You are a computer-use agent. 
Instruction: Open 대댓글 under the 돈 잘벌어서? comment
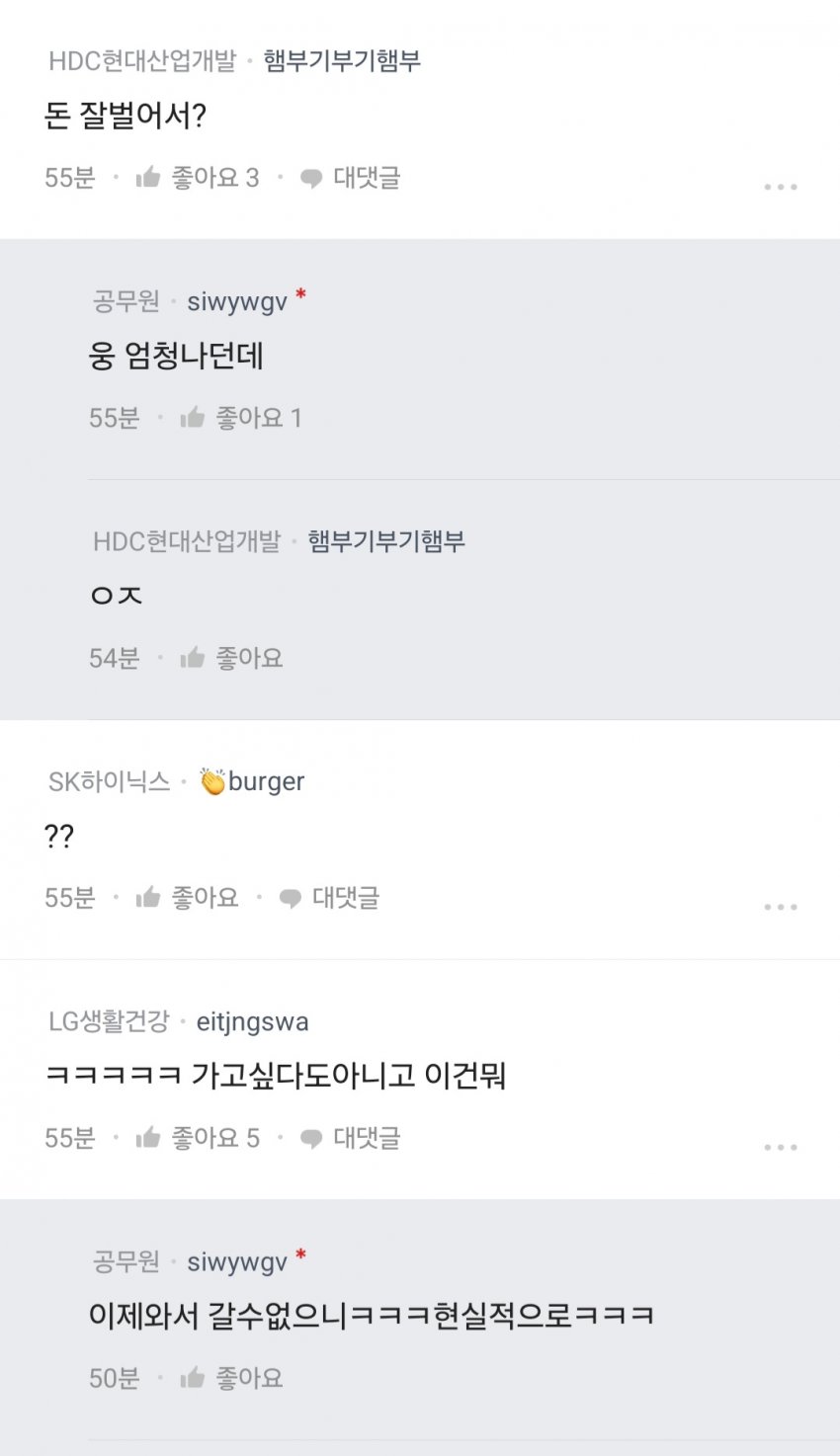[368, 178]
